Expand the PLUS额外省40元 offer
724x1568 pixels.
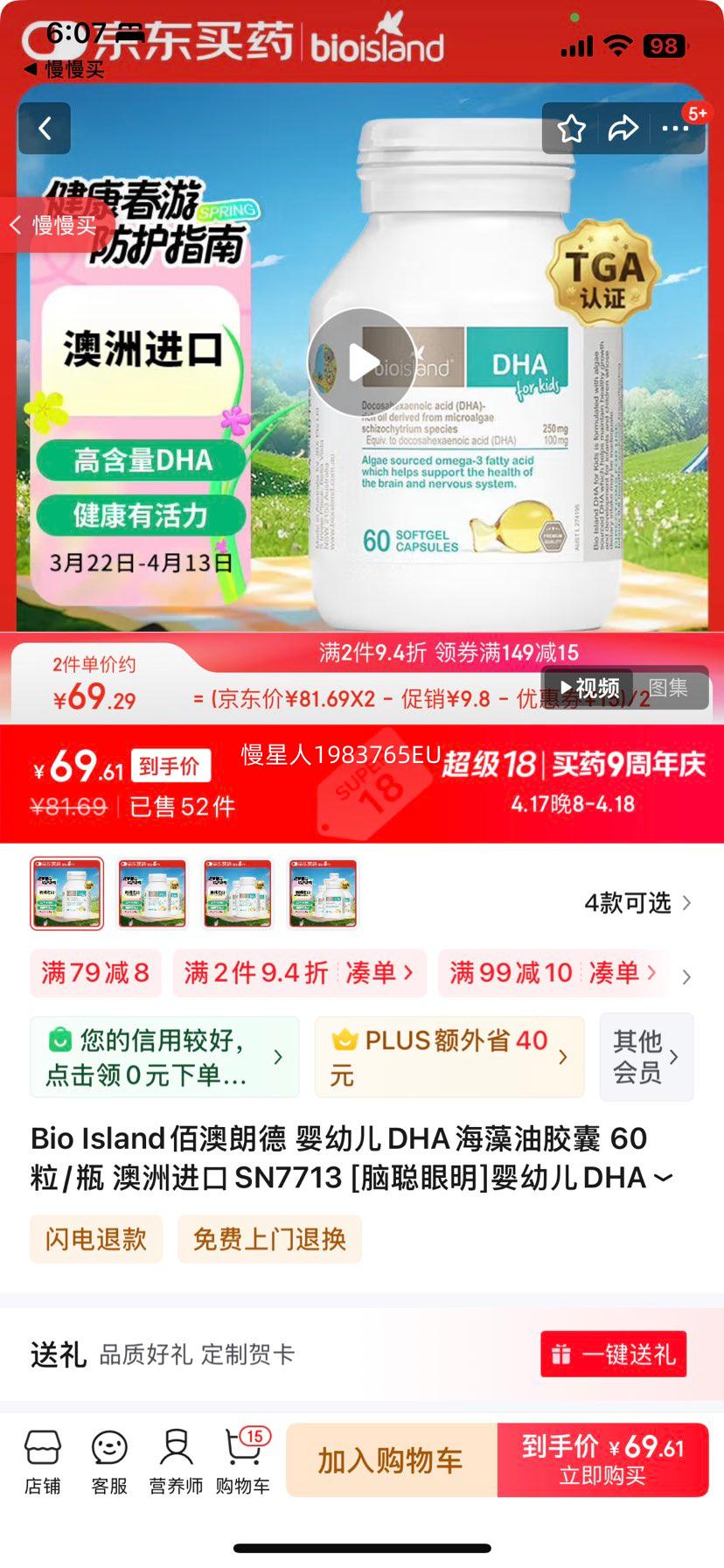click(x=449, y=1056)
